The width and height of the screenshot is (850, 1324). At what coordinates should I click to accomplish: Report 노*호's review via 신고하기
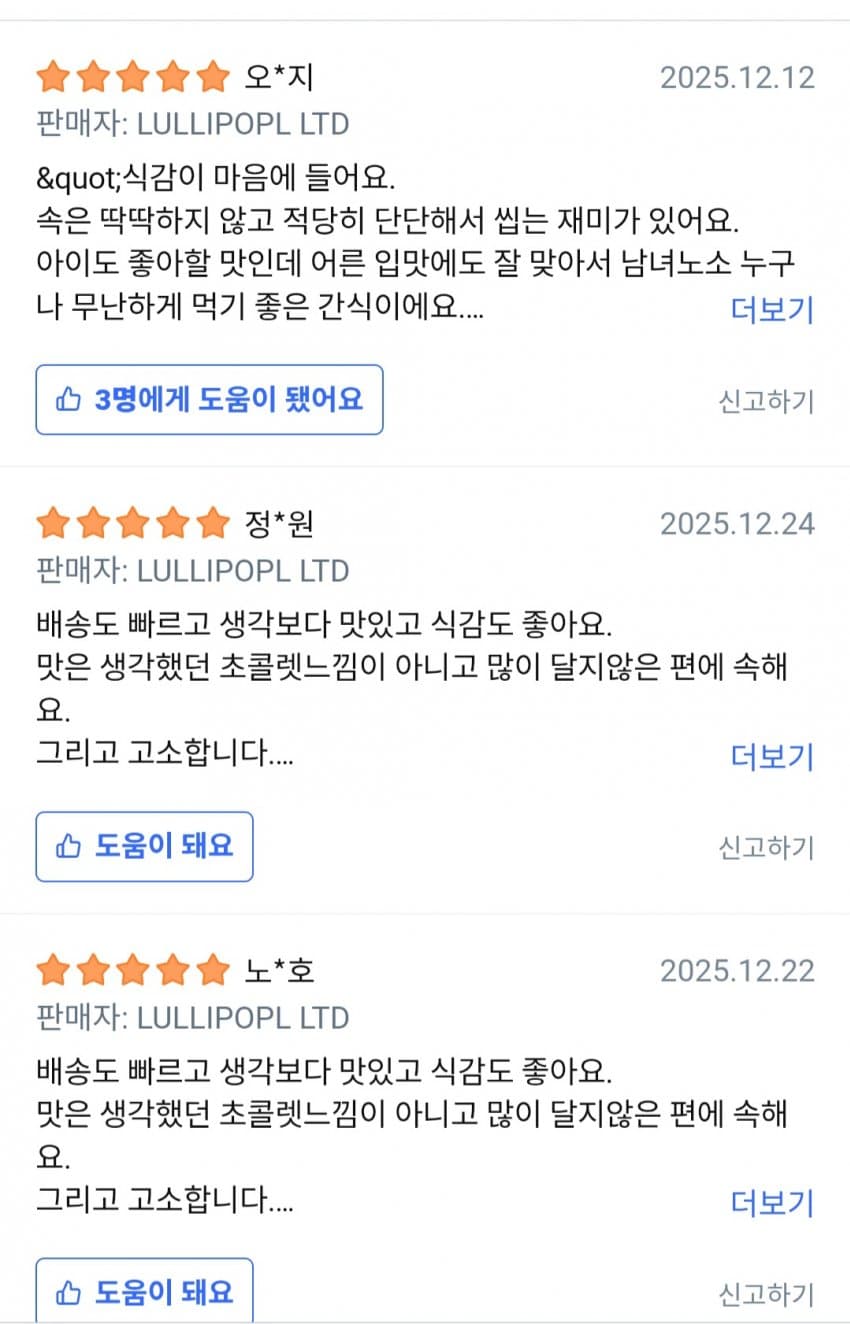click(766, 1295)
